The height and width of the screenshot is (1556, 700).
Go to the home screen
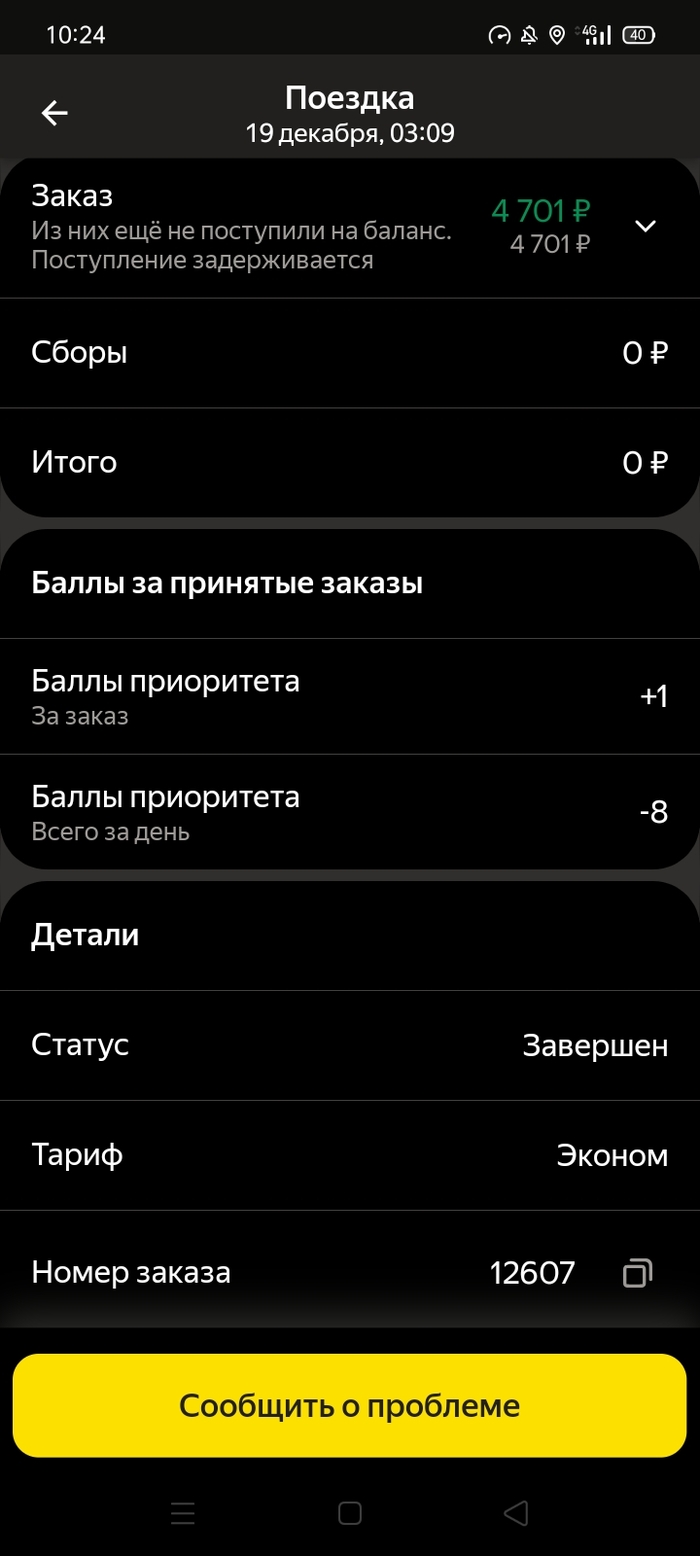coord(350,1513)
